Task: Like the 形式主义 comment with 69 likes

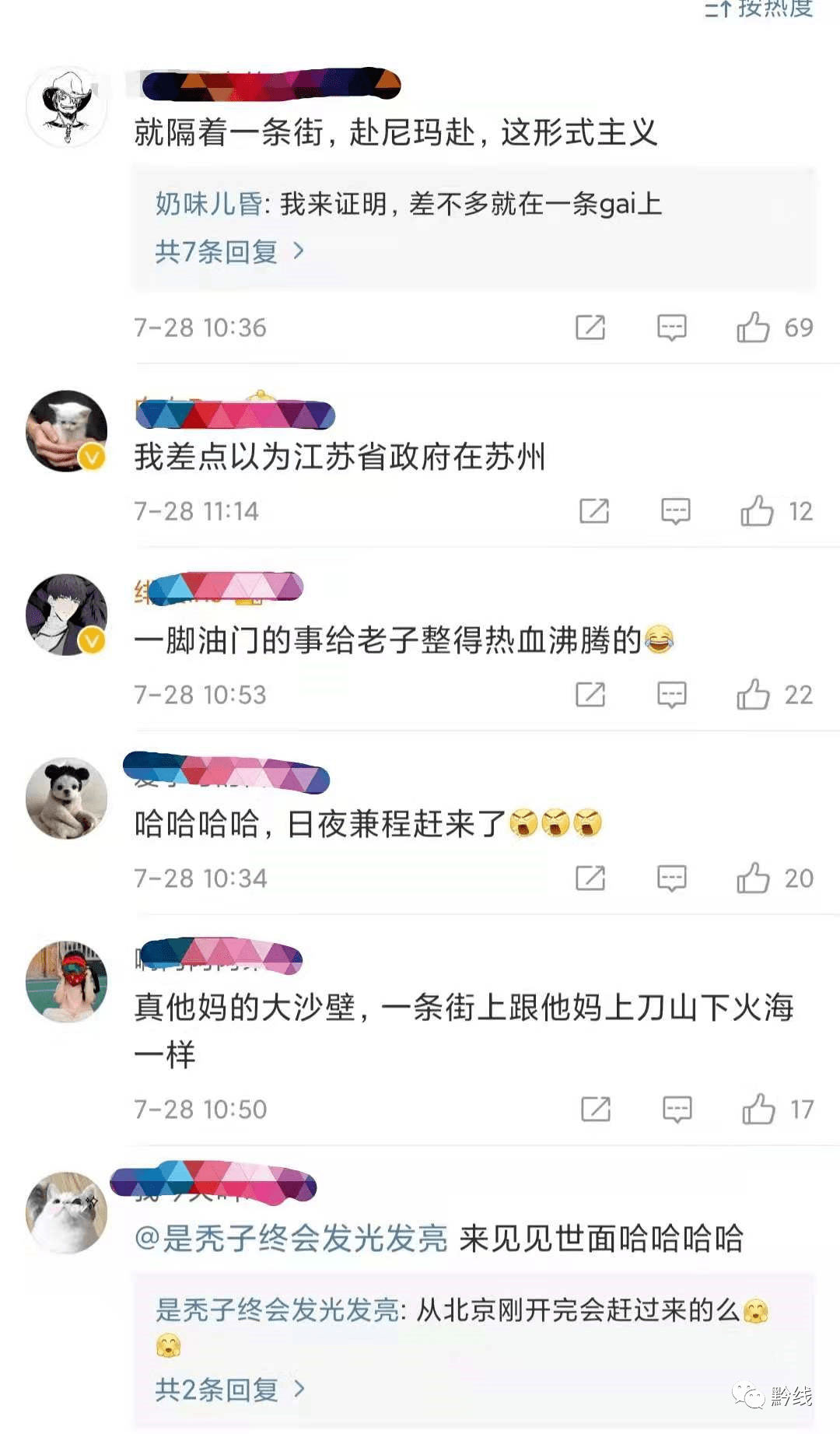Action: pos(753,328)
